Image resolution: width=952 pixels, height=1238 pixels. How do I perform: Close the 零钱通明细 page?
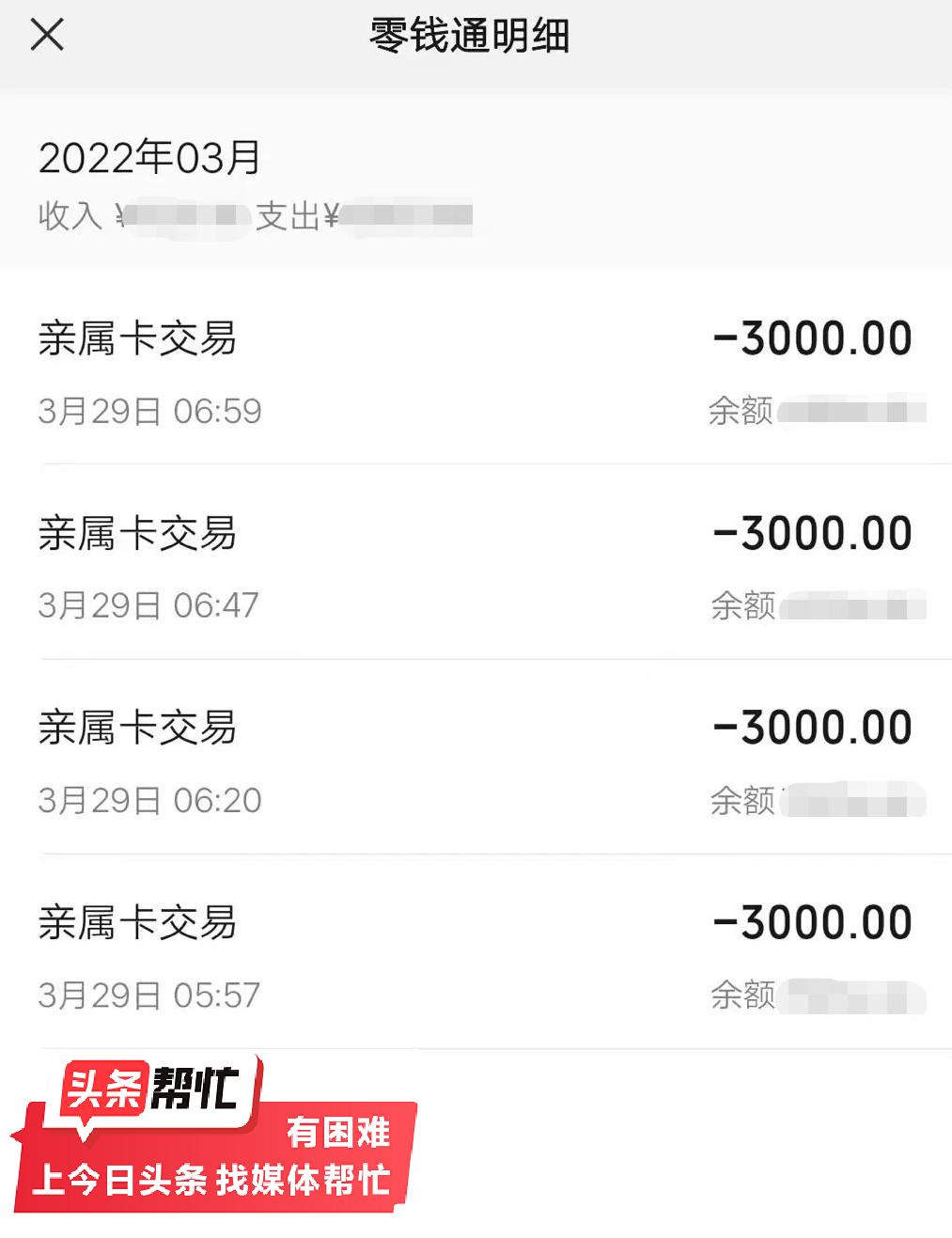point(47,36)
